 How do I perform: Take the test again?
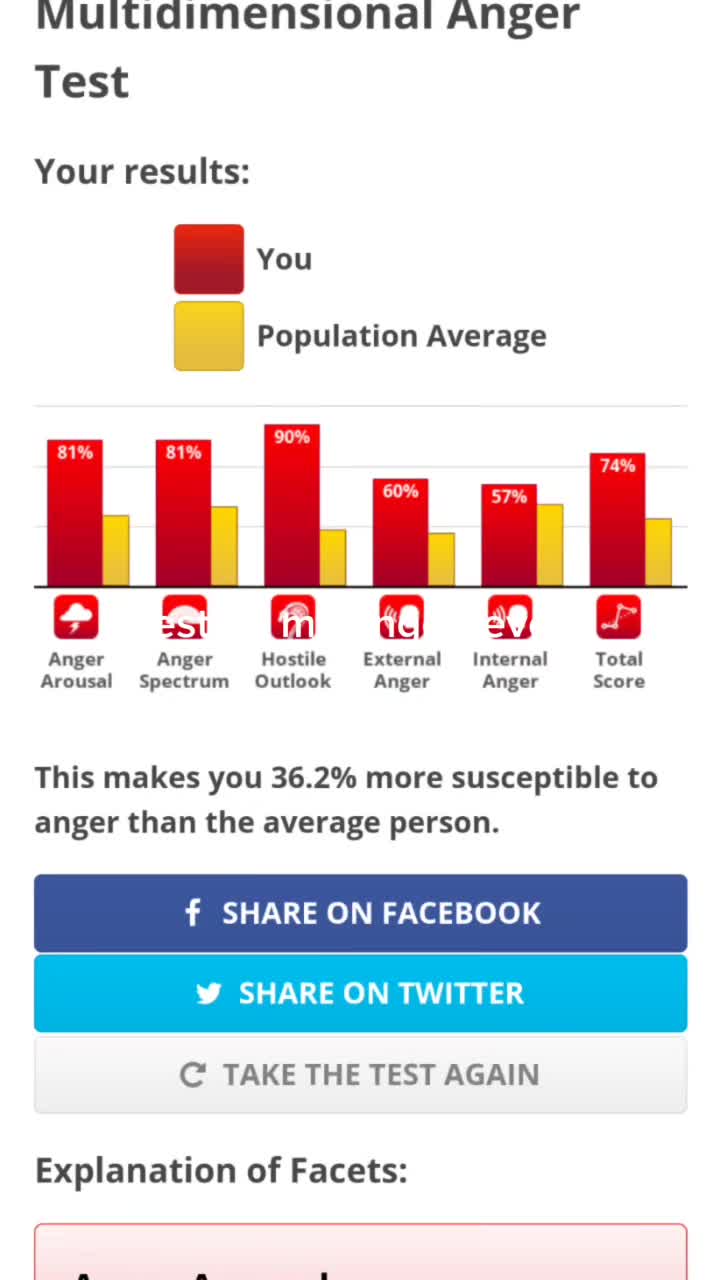[360, 1074]
